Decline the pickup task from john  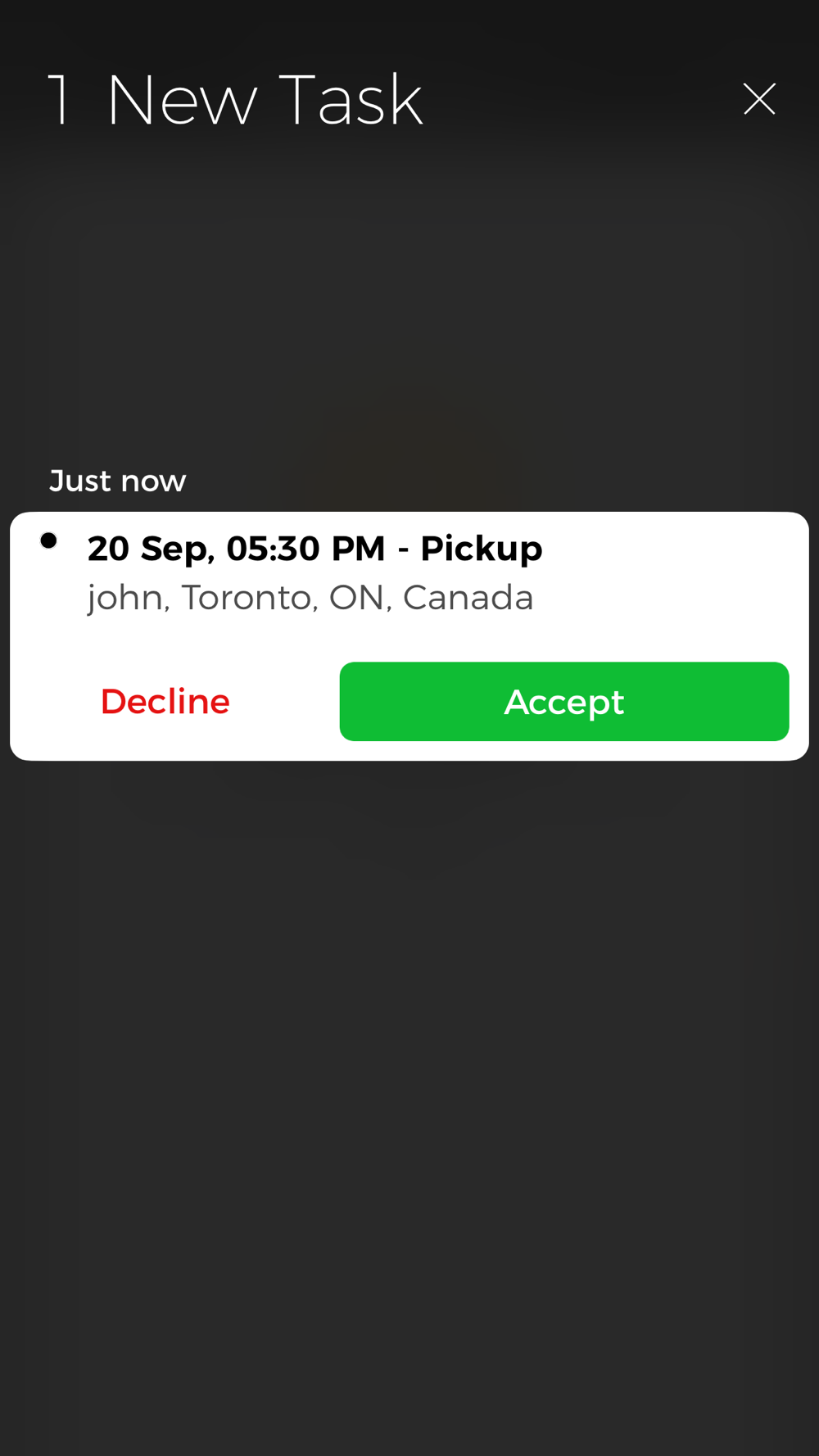coord(165,702)
